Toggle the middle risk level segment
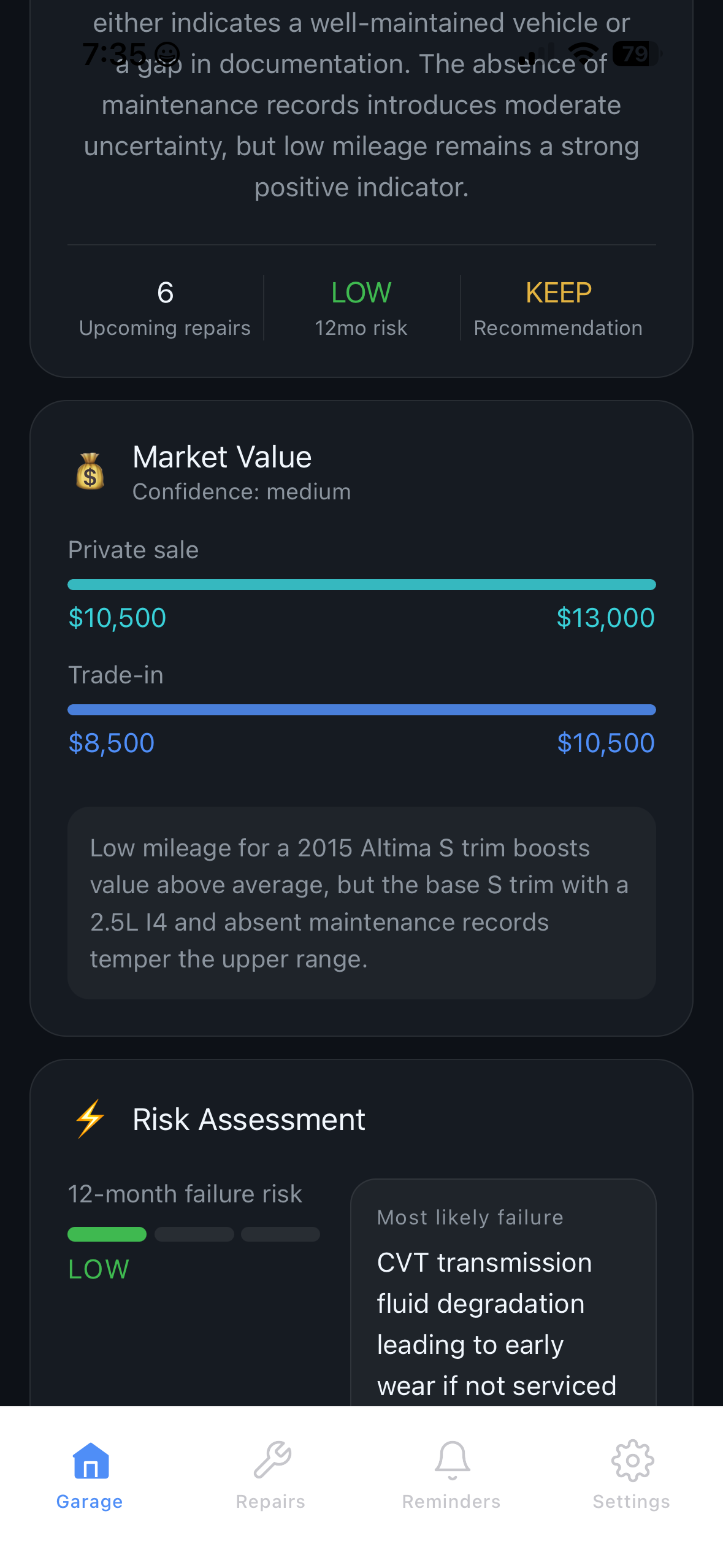This screenshot has width=723, height=1568. (x=194, y=1234)
